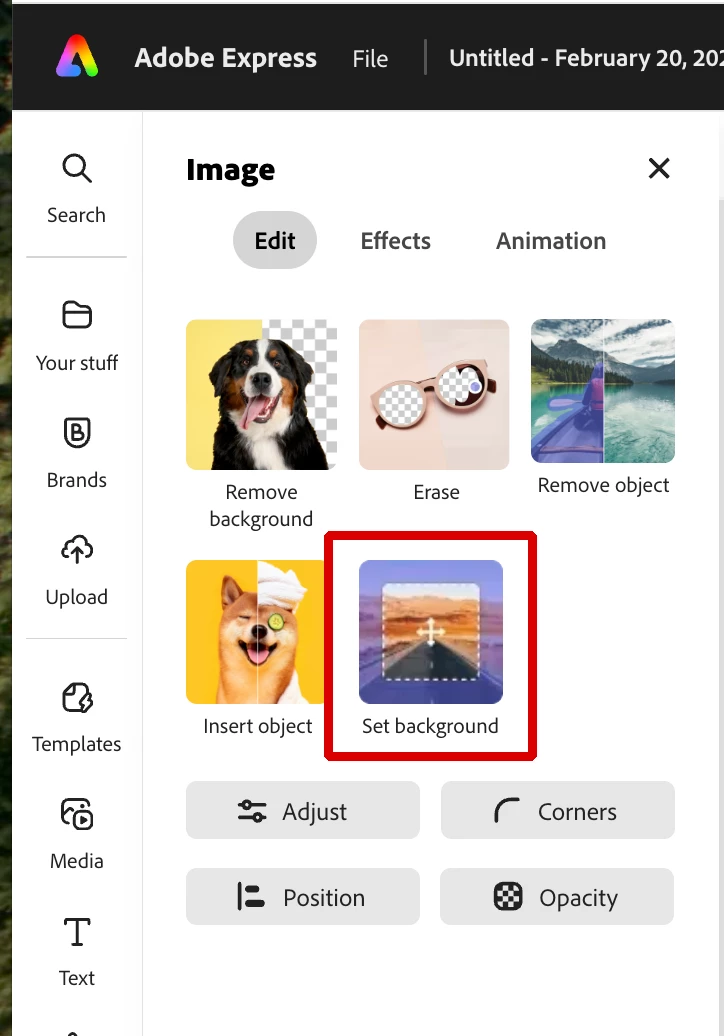Open the Opacity control
This screenshot has height=1036, width=724.
pyautogui.click(x=557, y=897)
